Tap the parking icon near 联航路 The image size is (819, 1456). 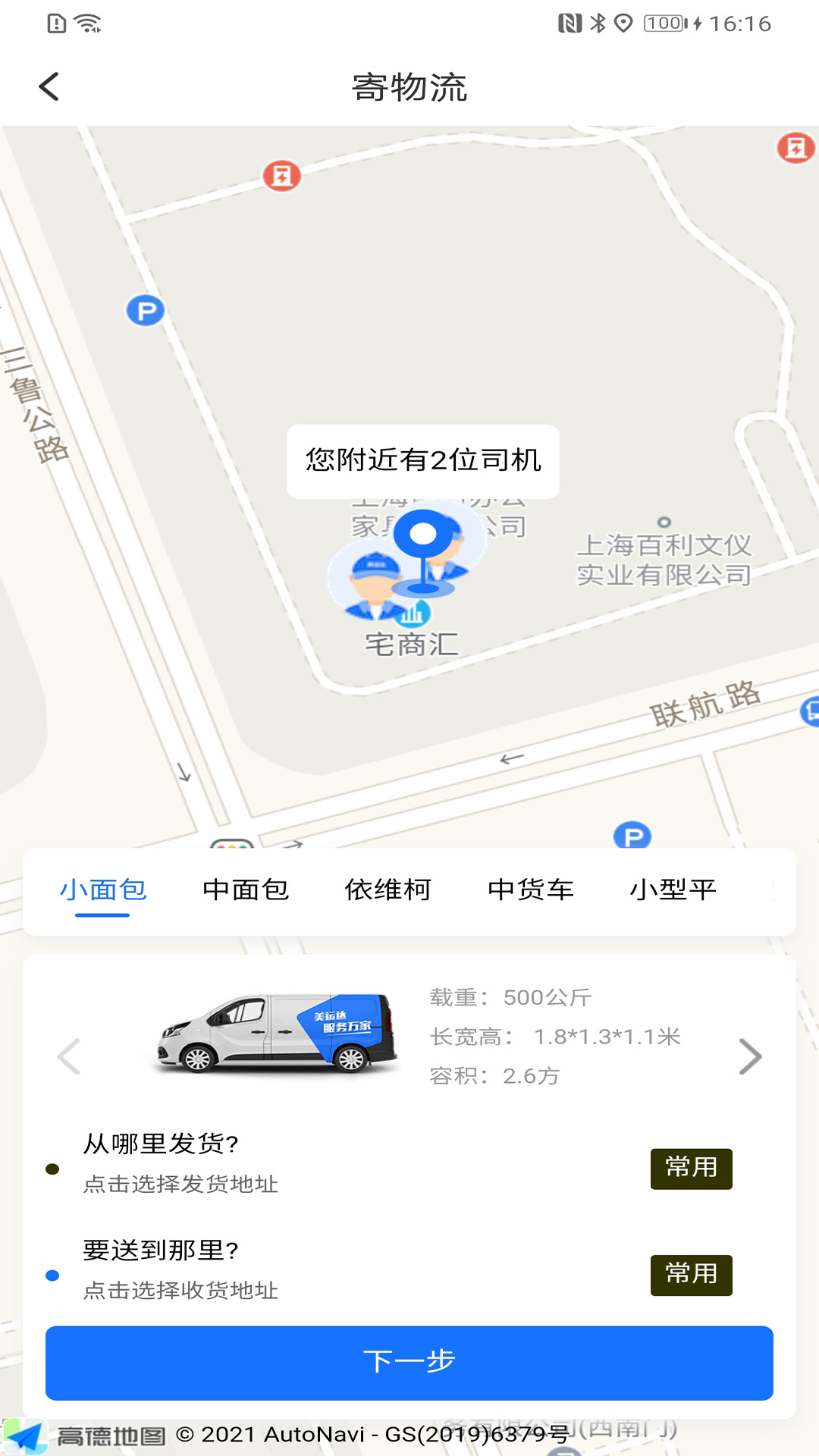coord(632,835)
